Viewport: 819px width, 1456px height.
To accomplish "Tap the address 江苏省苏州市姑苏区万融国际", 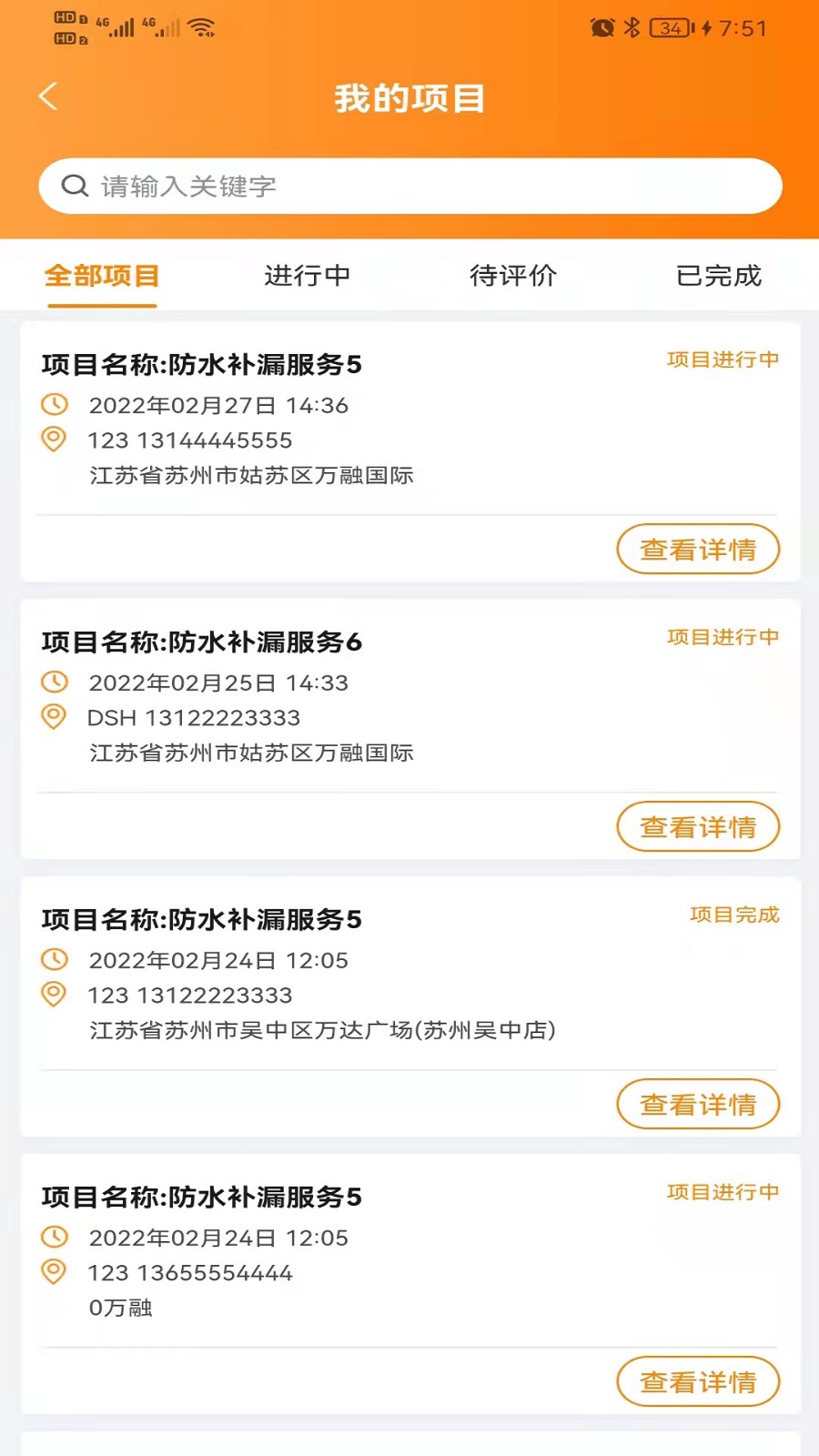I will [250, 474].
